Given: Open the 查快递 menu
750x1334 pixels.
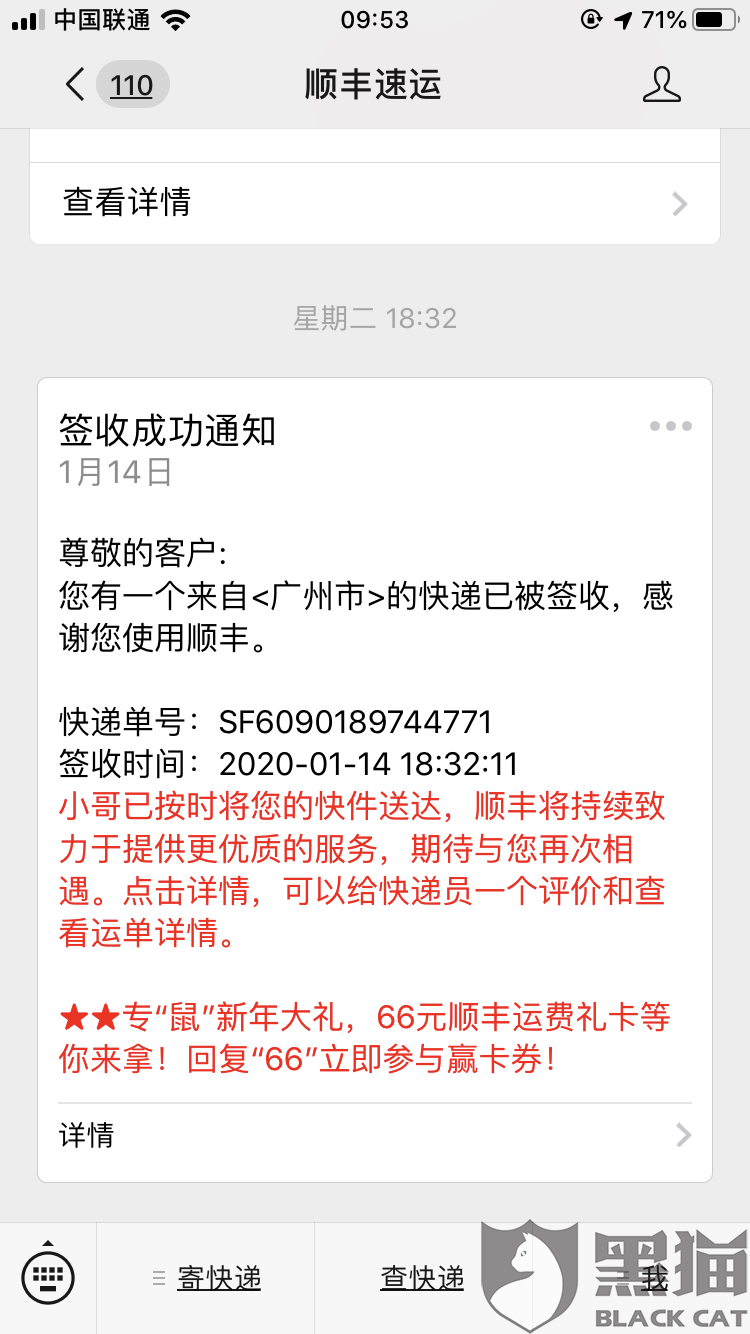Looking at the screenshot, I should point(422,1278).
